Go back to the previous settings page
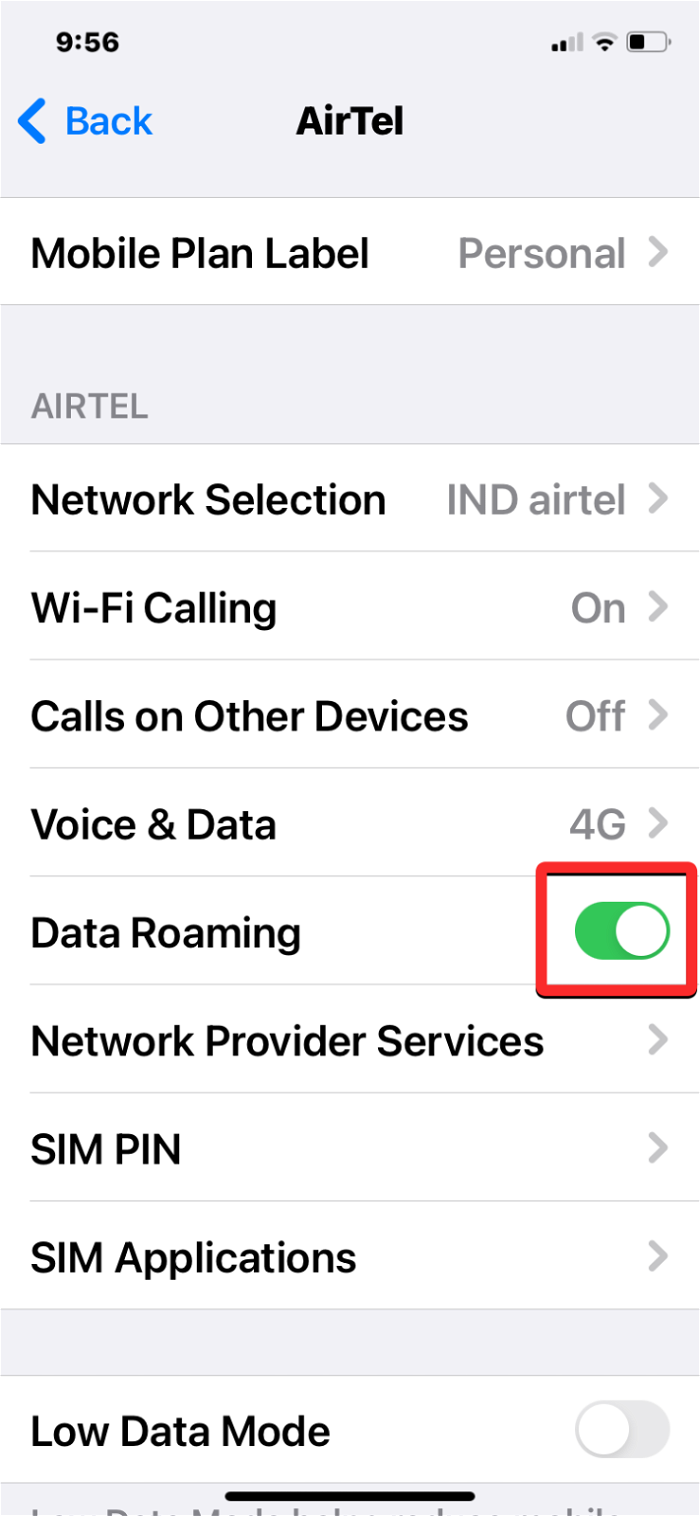Viewport: 700px width, 1516px height. coord(86,122)
